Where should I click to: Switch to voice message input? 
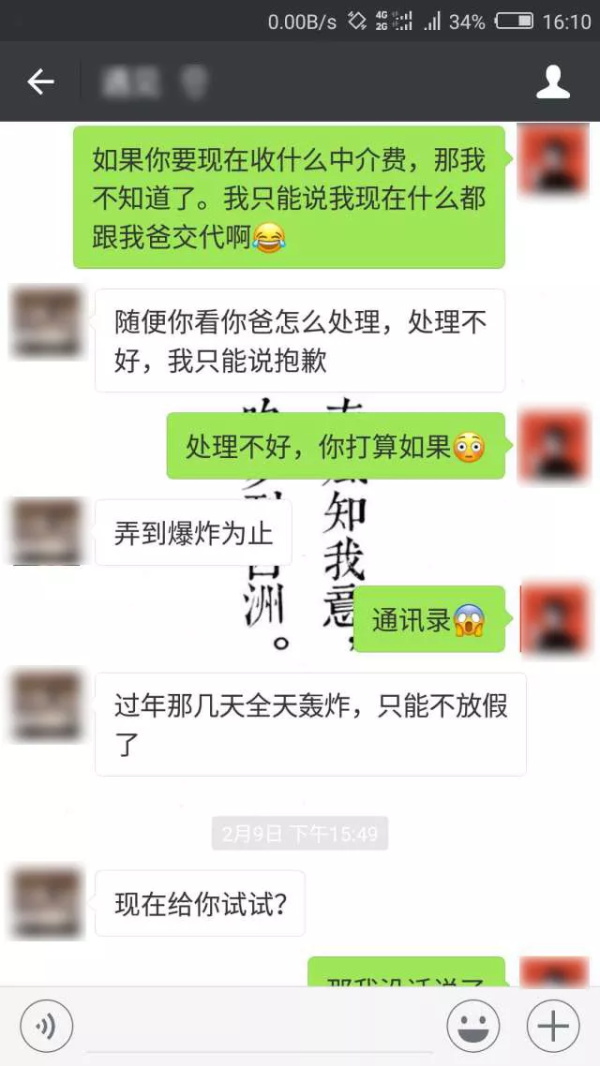point(45,1026)
